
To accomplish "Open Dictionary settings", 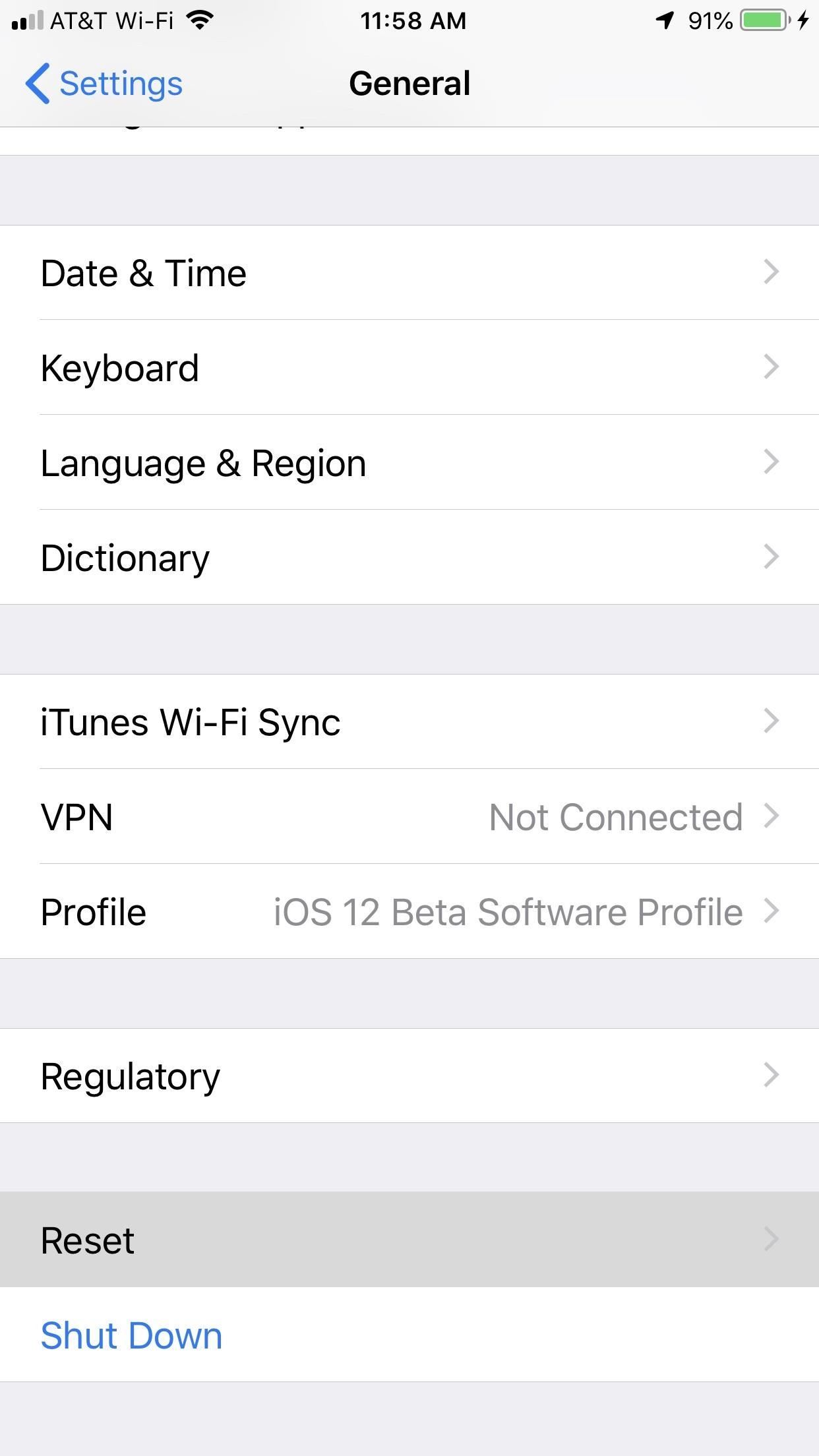I will click(409, 558).
